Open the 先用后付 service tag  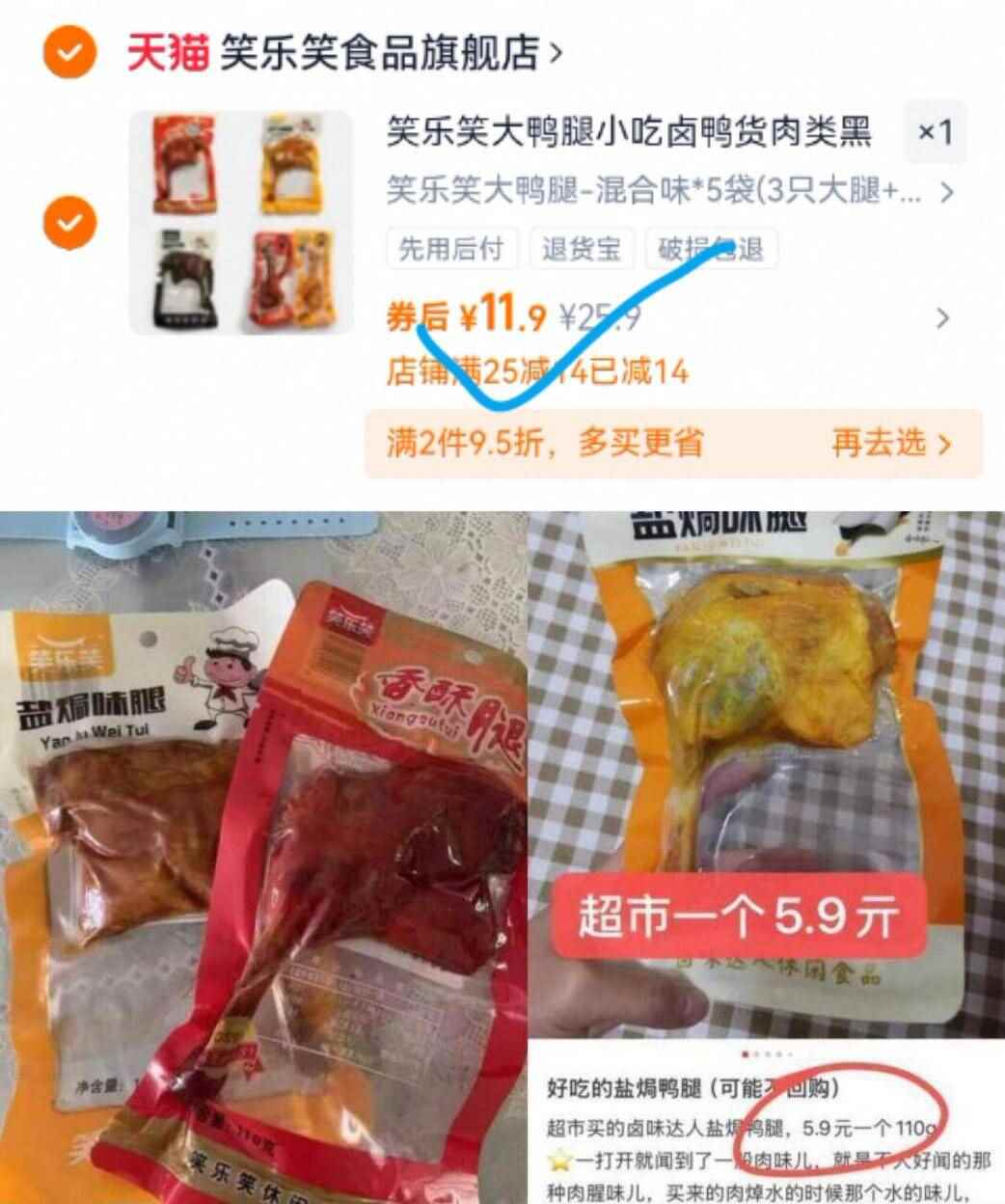[451, 249]
